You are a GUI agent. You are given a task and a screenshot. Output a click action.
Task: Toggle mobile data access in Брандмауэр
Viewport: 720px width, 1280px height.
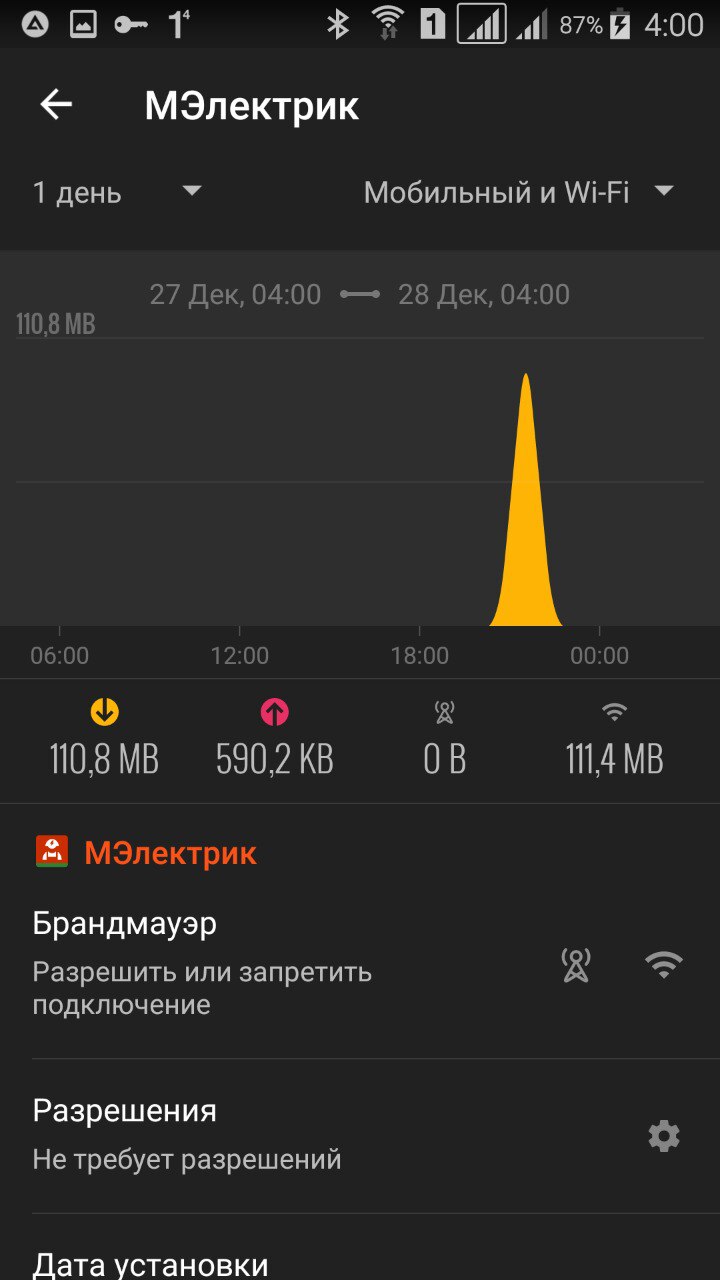[x=576, y=965]
